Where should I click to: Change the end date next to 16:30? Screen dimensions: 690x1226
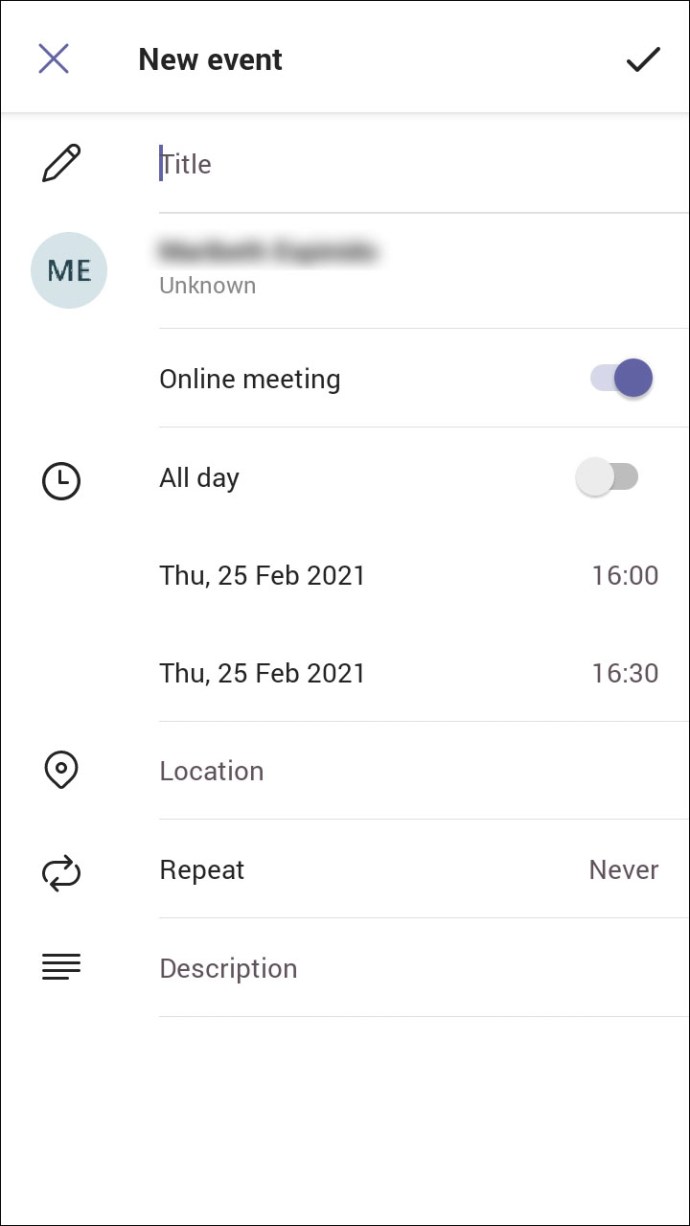pyautogui.click(x=262, y=673)
